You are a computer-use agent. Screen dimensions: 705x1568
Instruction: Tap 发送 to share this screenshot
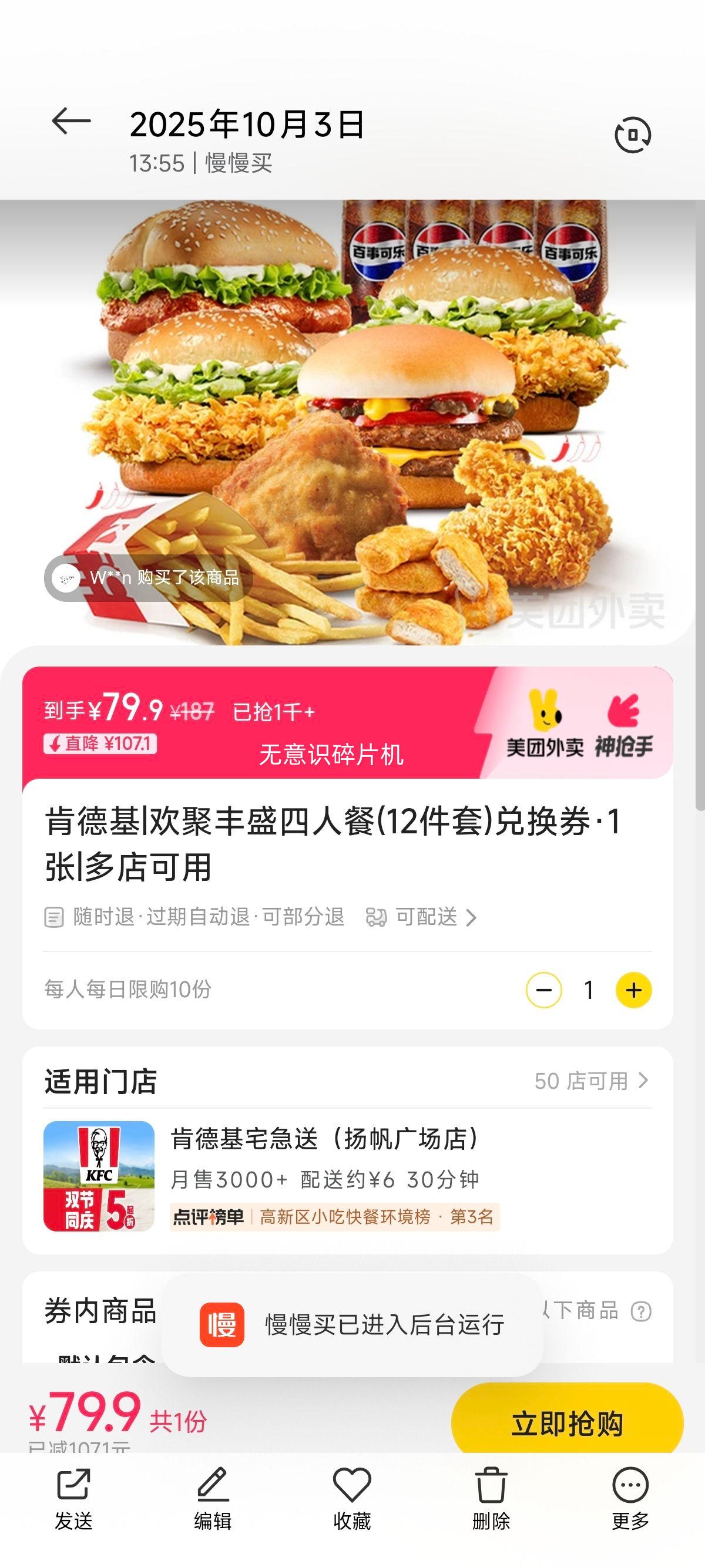(x=73, y=1499)
